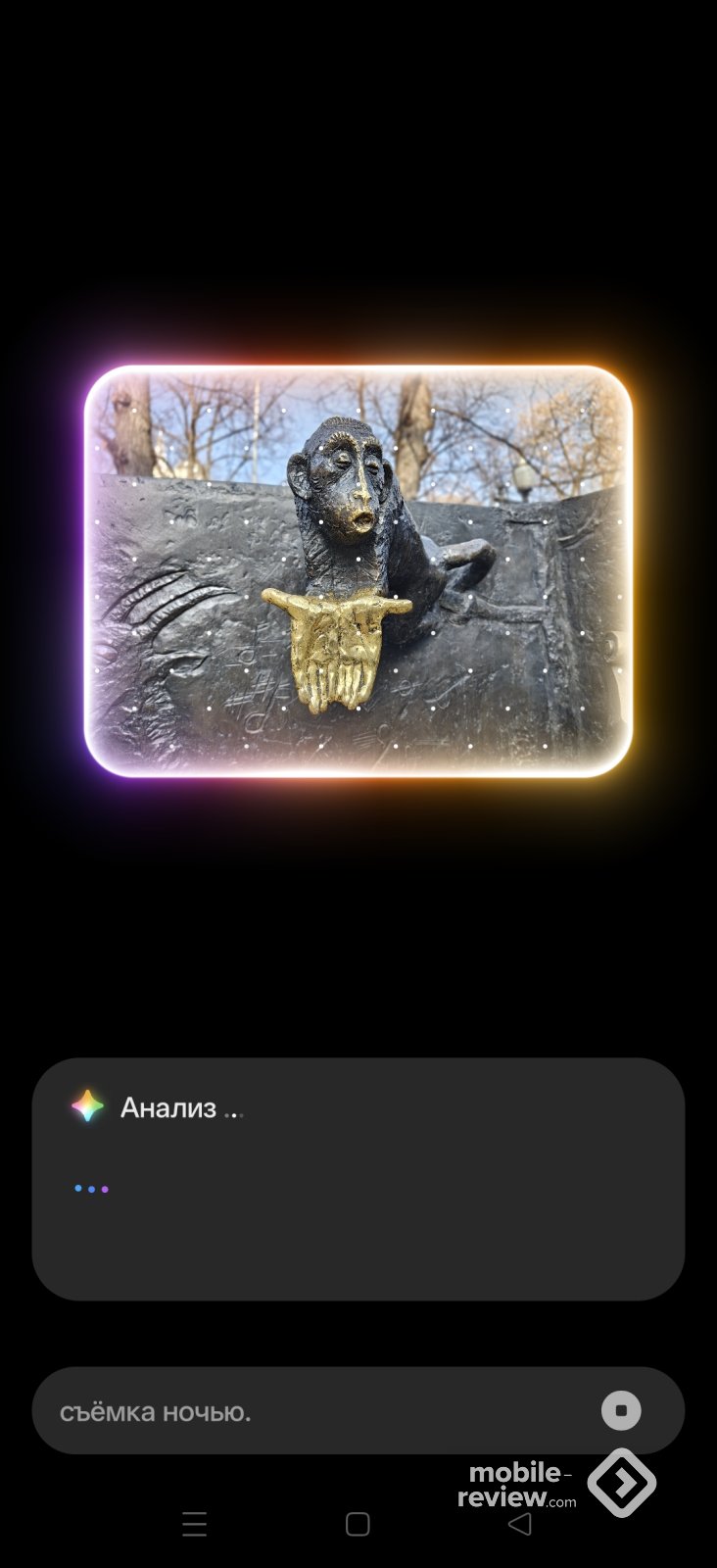Go to the home screen
The image size is (717, 1568).
pos(358,1524)
